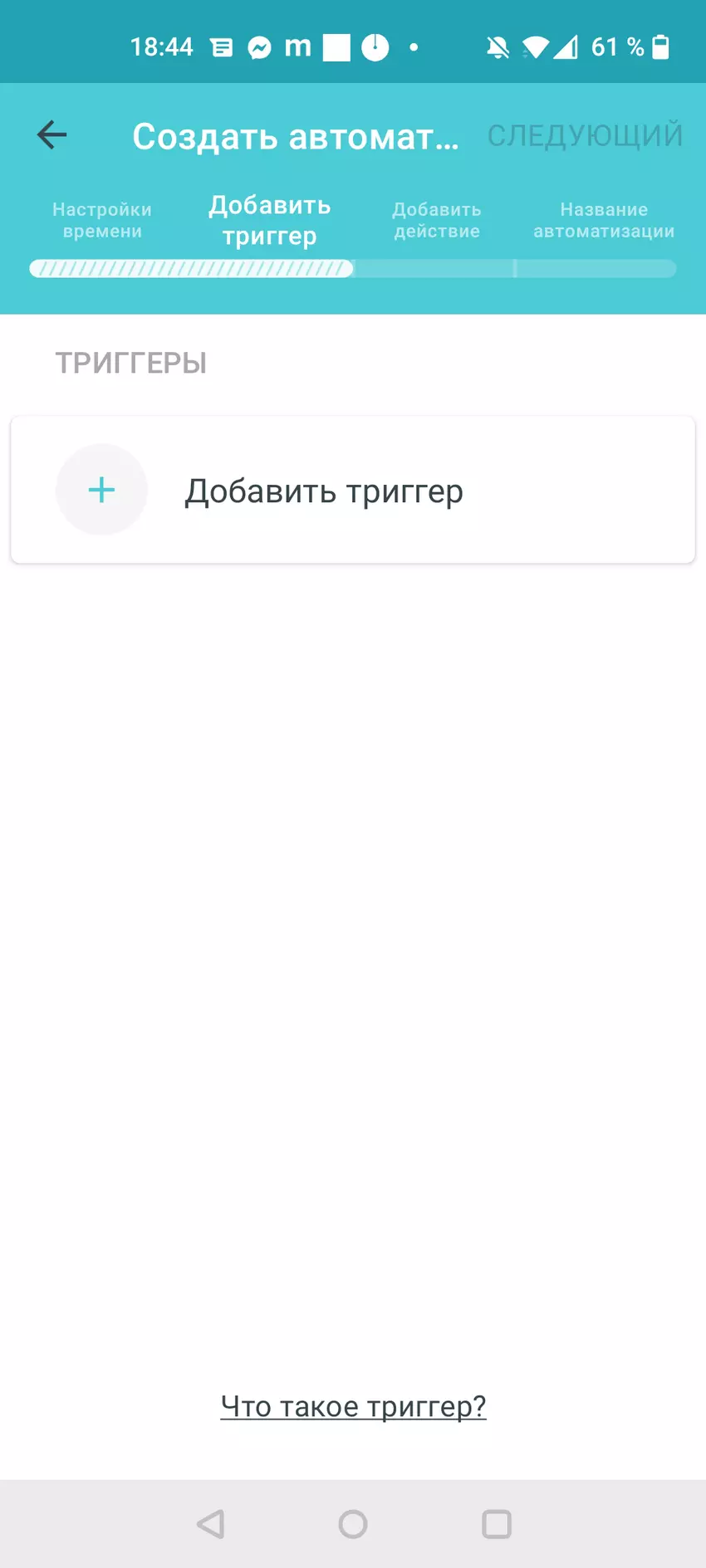Tap the Создать автомат… title text
The width and height of the screenshot is (706, 1568).
click(x=297, y=135)
